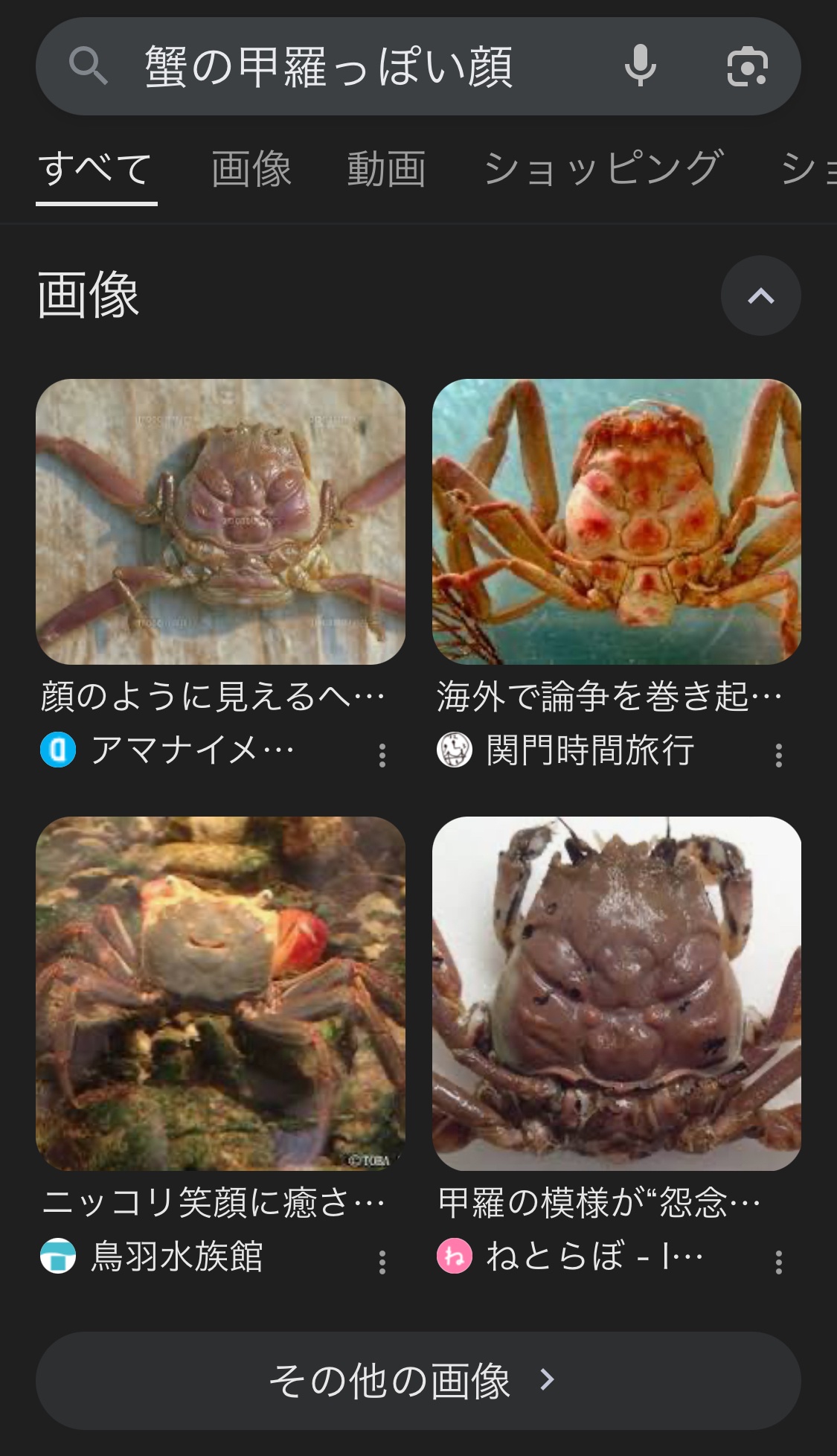This screenshot has width=837, height=1456.
Task: Open more options for the 鳥羽水族館 result
Action: 382,1261
